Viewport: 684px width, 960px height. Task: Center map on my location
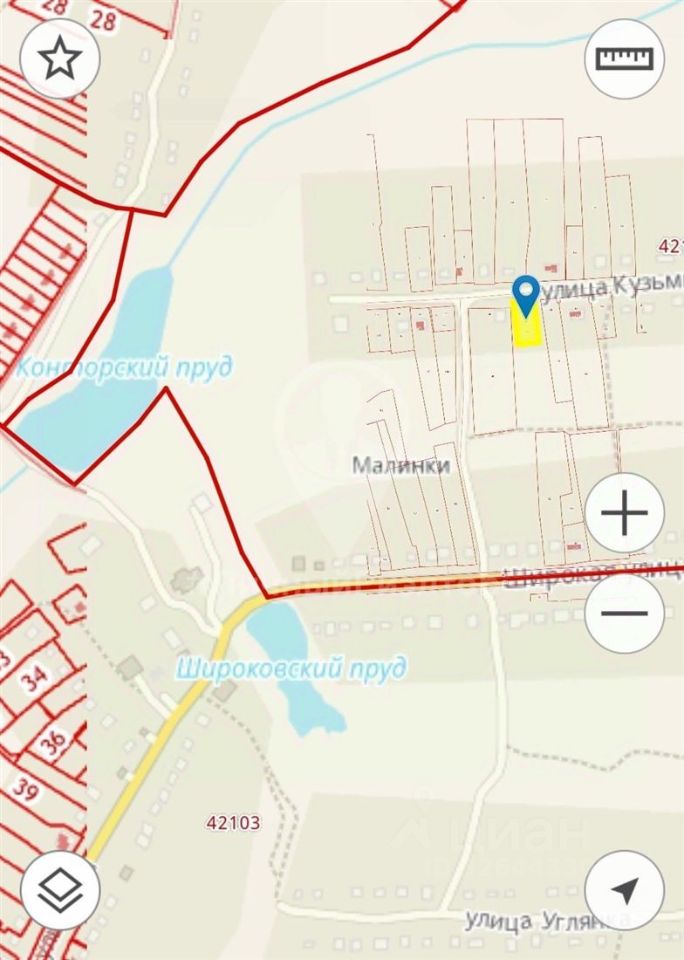(624, 889)
